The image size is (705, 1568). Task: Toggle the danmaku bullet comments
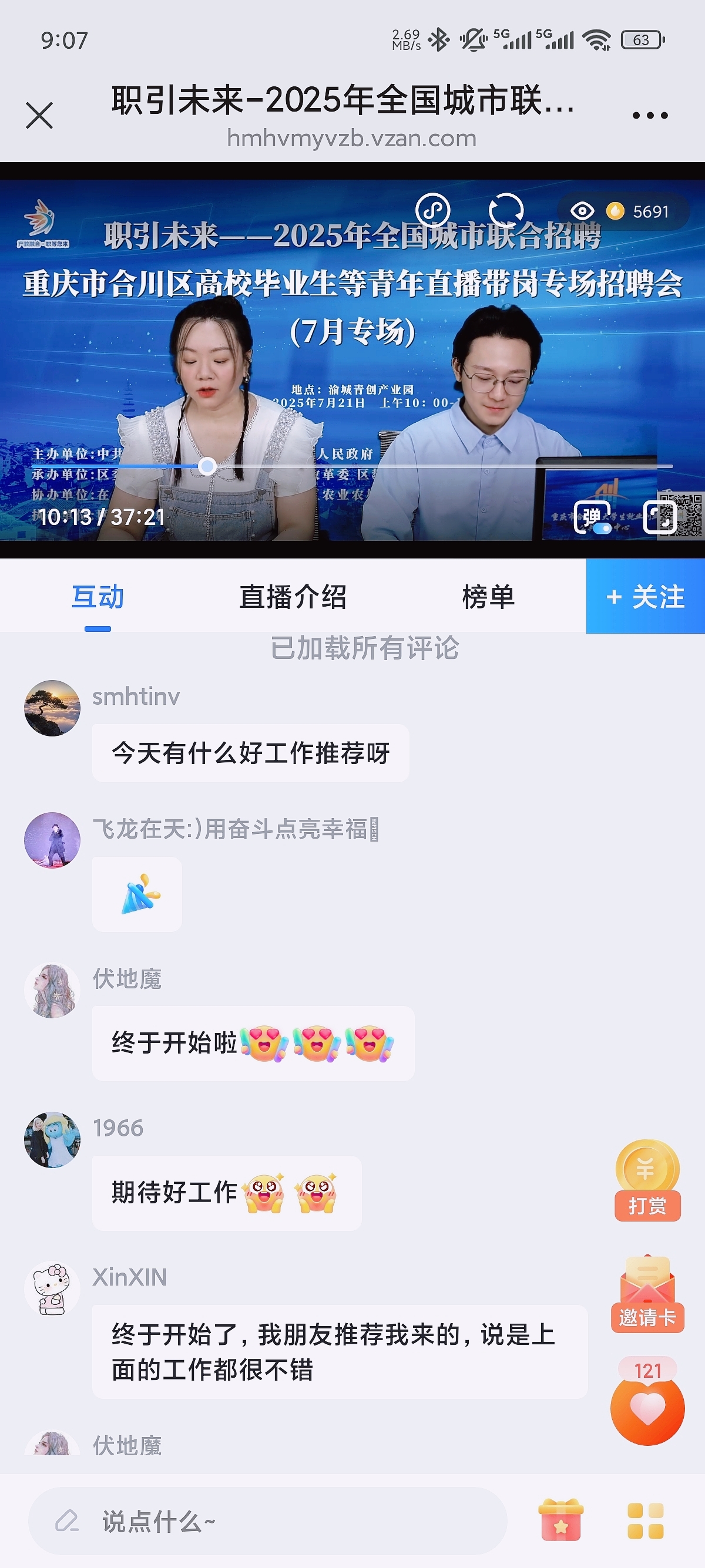[x=592, y=518]
